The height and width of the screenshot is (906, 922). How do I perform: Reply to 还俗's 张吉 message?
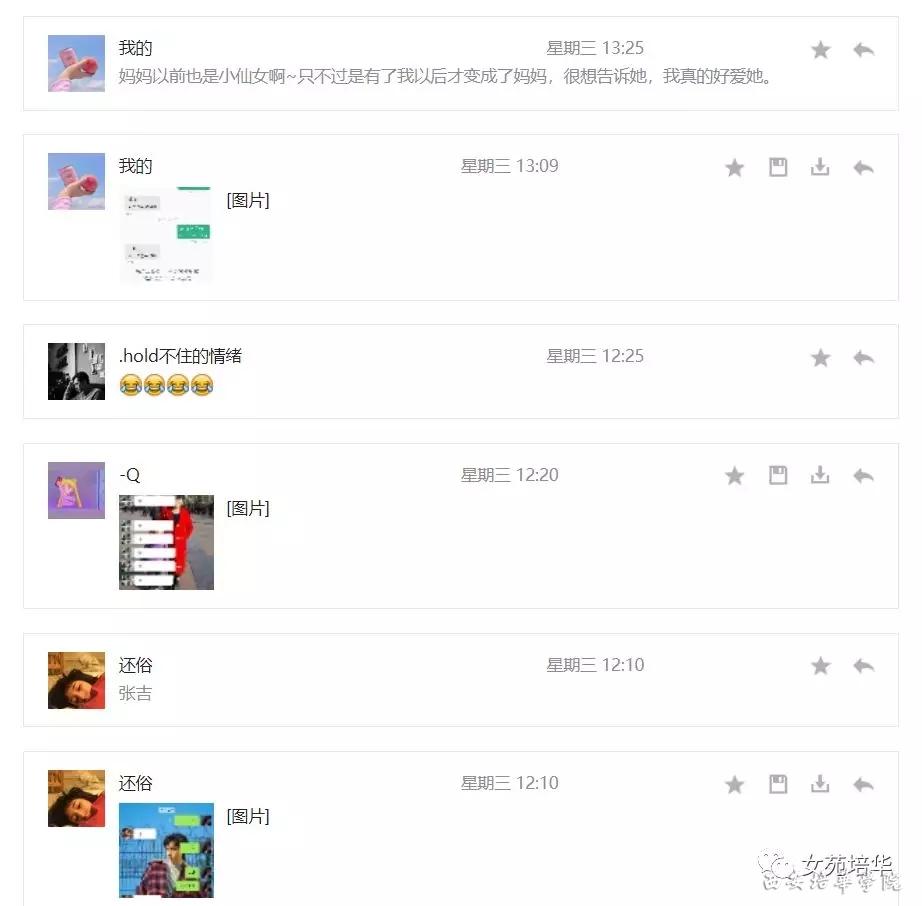864,666
